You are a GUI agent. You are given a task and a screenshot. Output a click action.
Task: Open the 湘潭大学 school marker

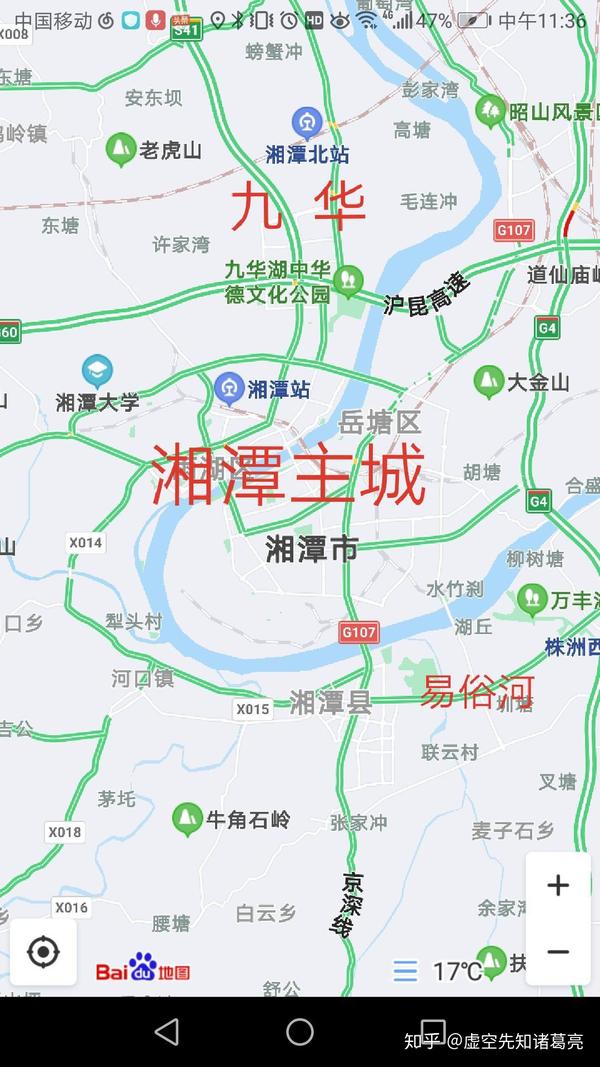tap(97, 371)
